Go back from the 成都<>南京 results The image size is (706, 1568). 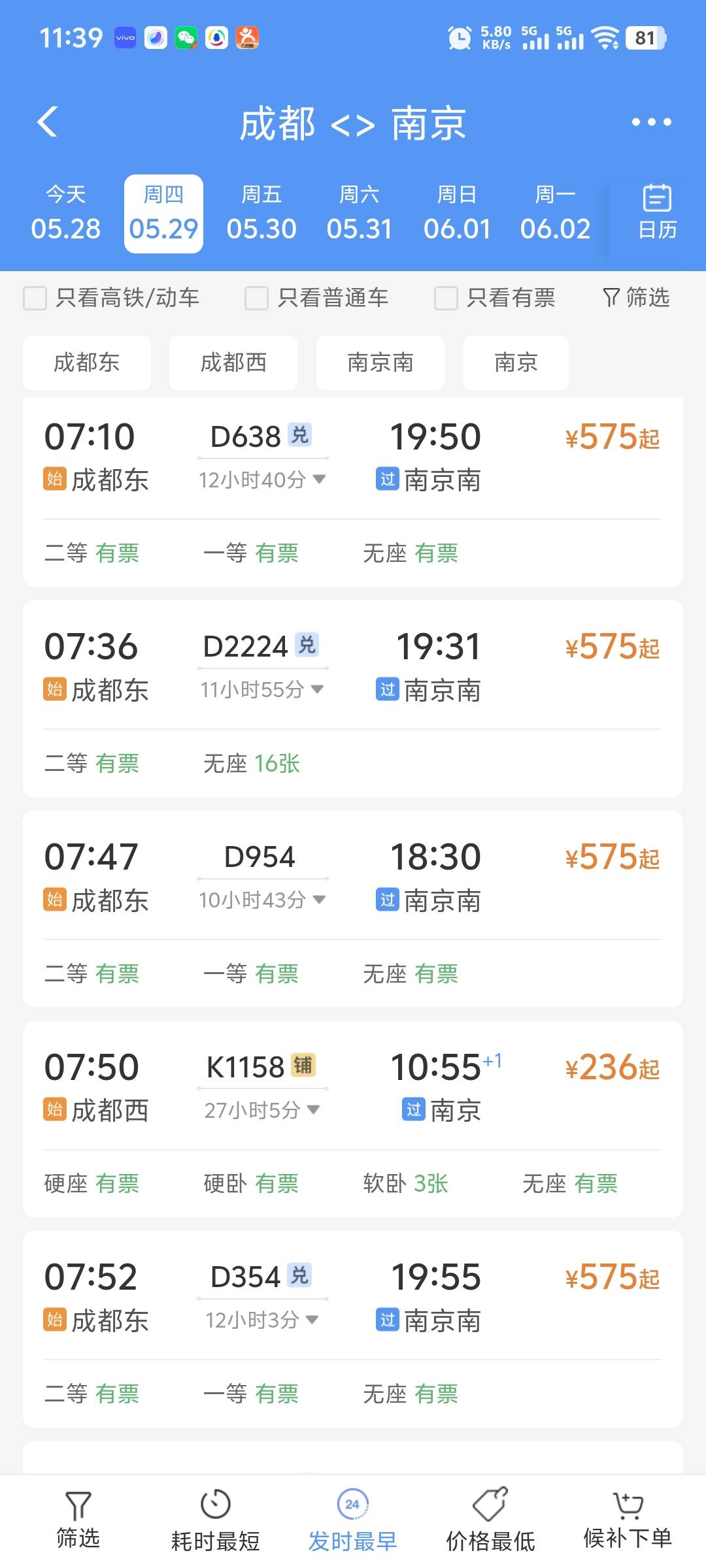(x=48, y=122)
